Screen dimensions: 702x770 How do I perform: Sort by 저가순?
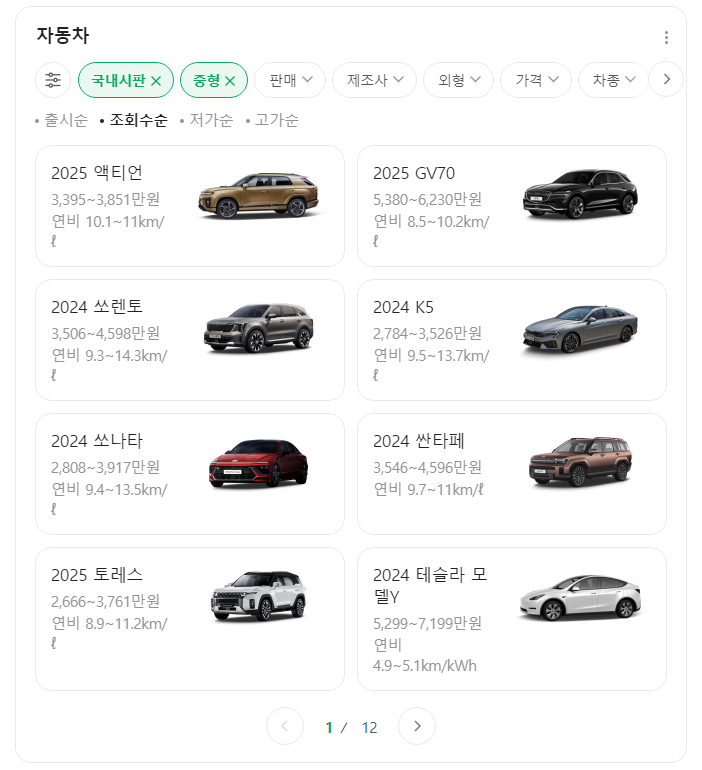tap(211, 120)
